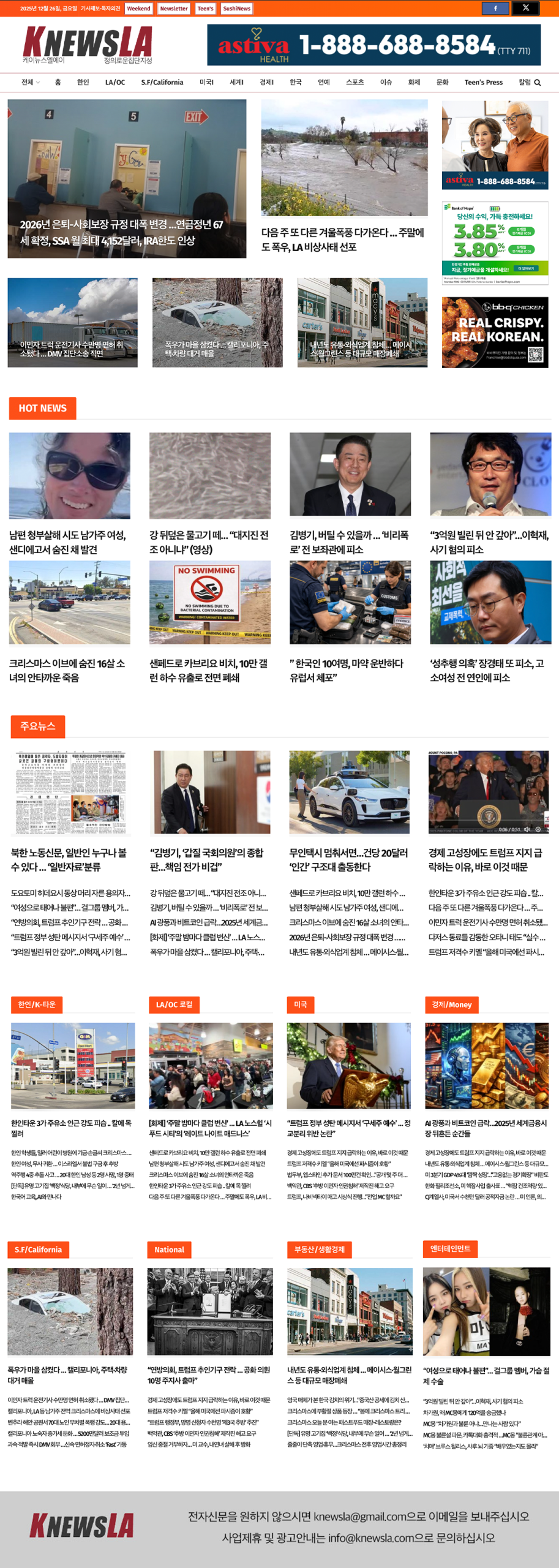Viewport: 559px width, 1568px height.
Task: Open the Newsletter button
Action: click(174, 9)
